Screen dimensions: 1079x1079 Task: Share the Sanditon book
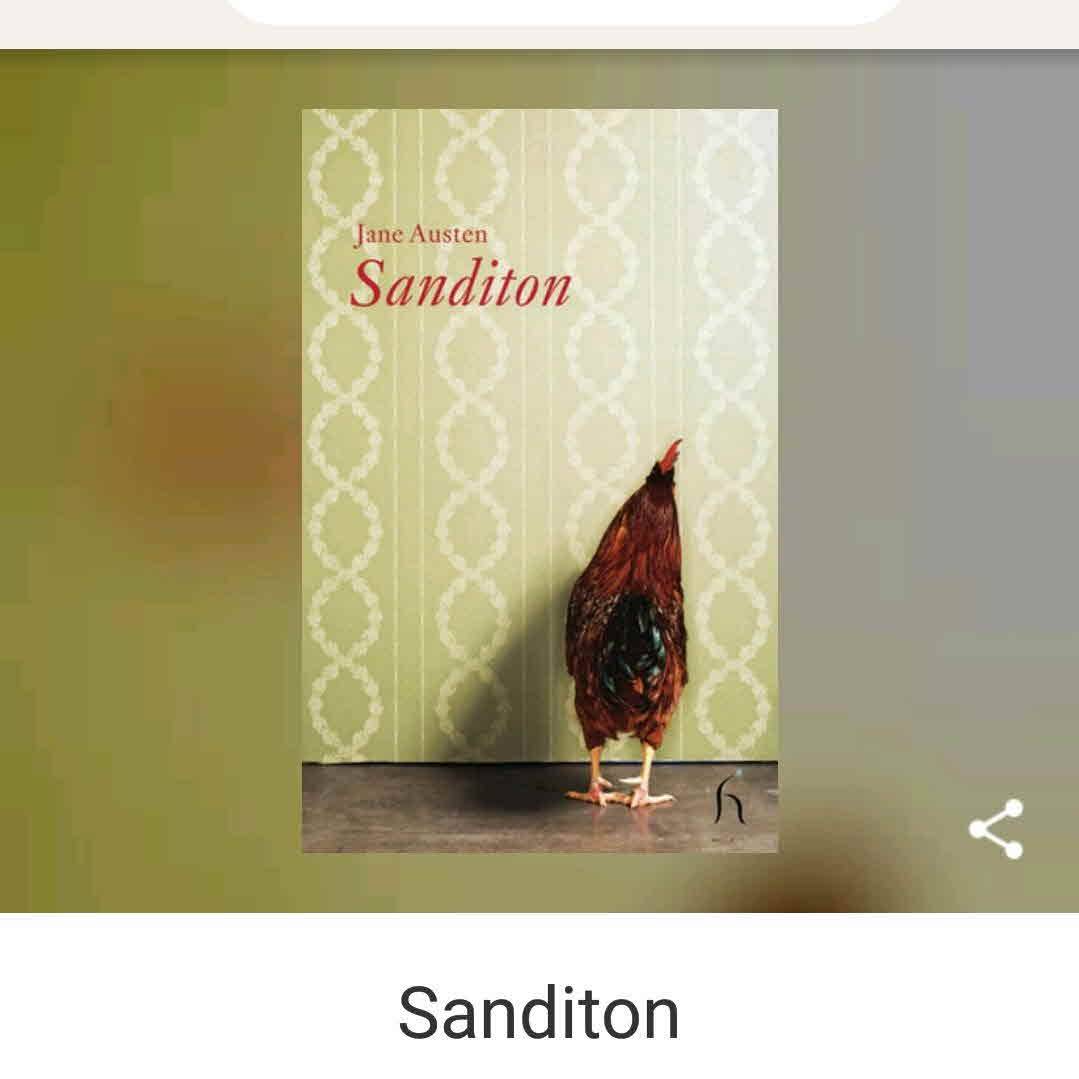pyautogui.click(x=996, y=829)
